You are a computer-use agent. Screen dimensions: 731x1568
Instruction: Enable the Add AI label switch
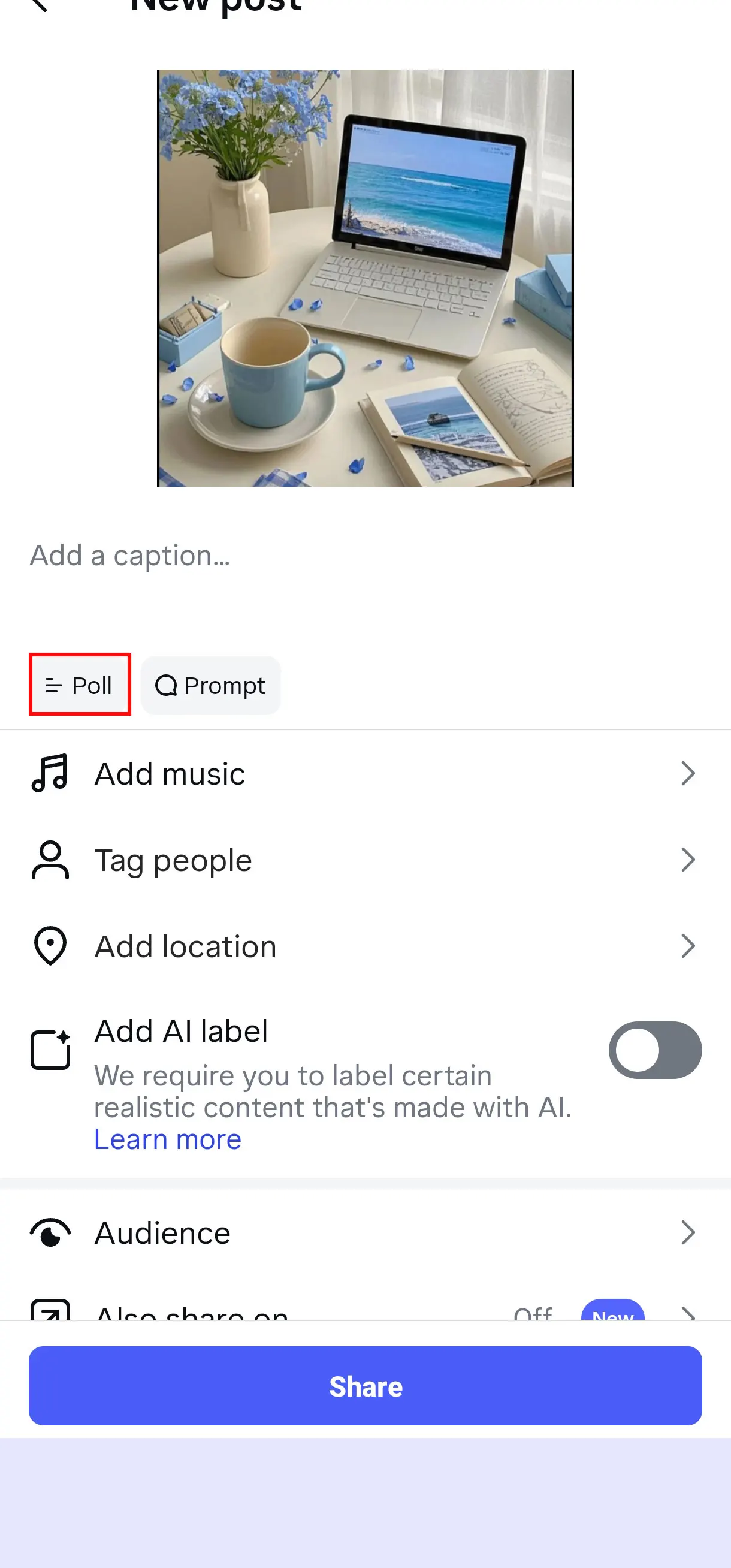[655, 1050]
